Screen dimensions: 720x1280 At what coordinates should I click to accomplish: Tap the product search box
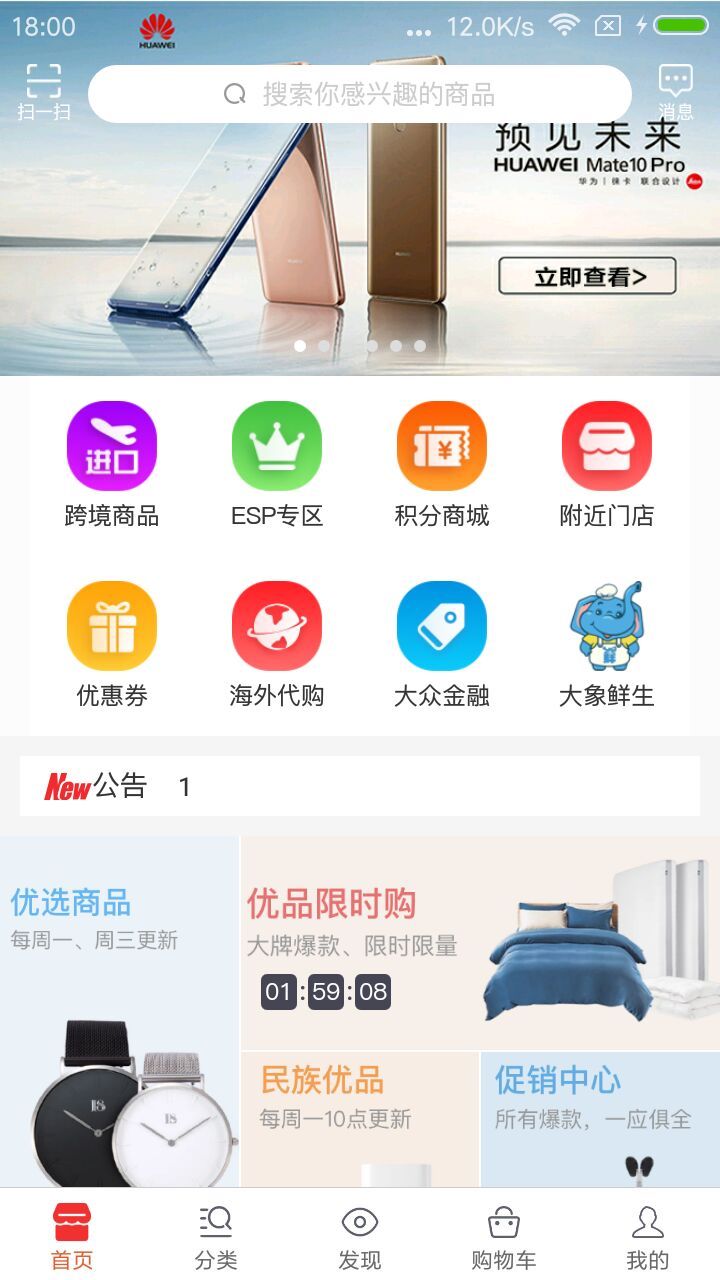360,95
